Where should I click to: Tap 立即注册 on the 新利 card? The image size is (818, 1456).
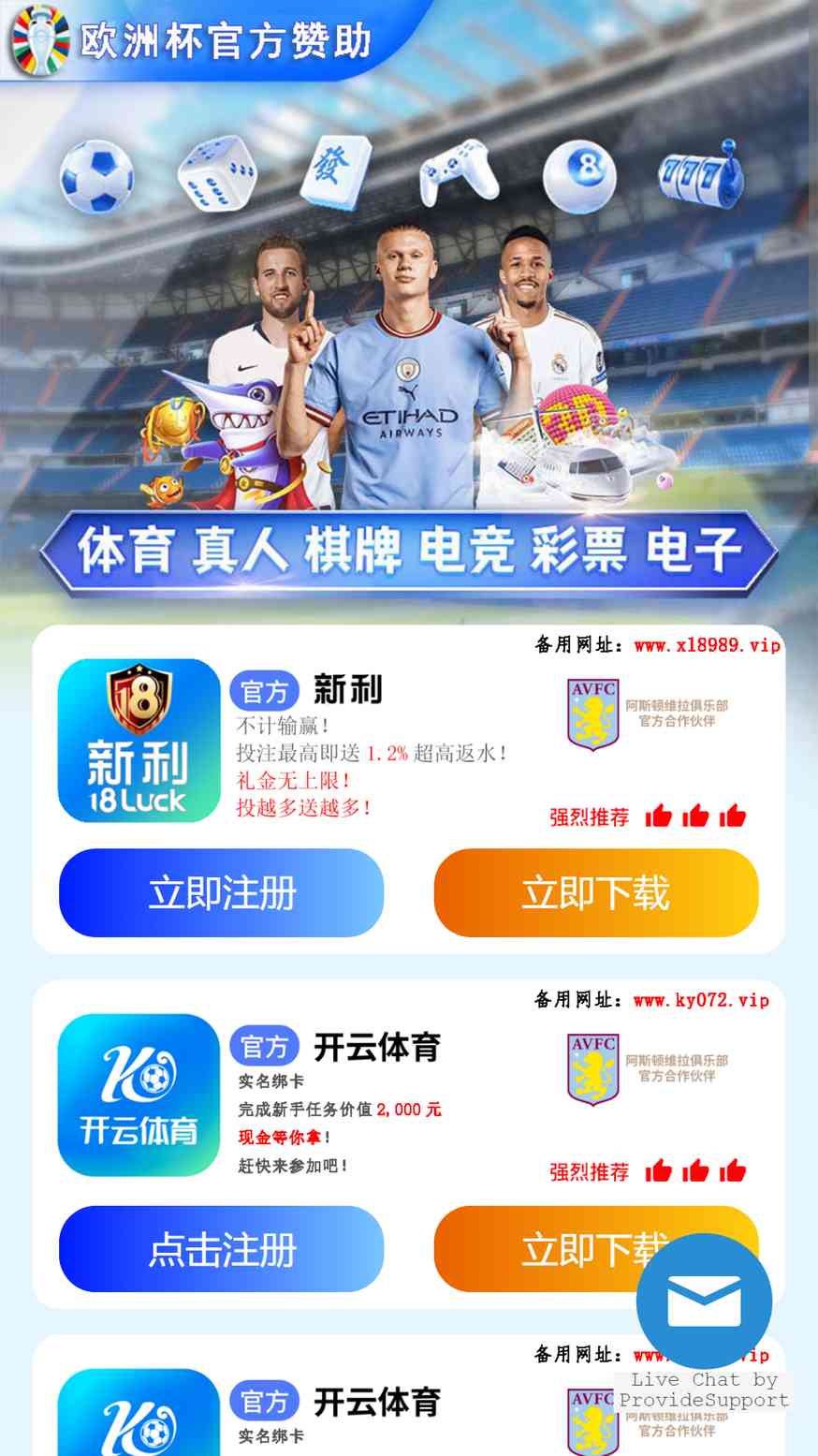[x=222, y=892]
